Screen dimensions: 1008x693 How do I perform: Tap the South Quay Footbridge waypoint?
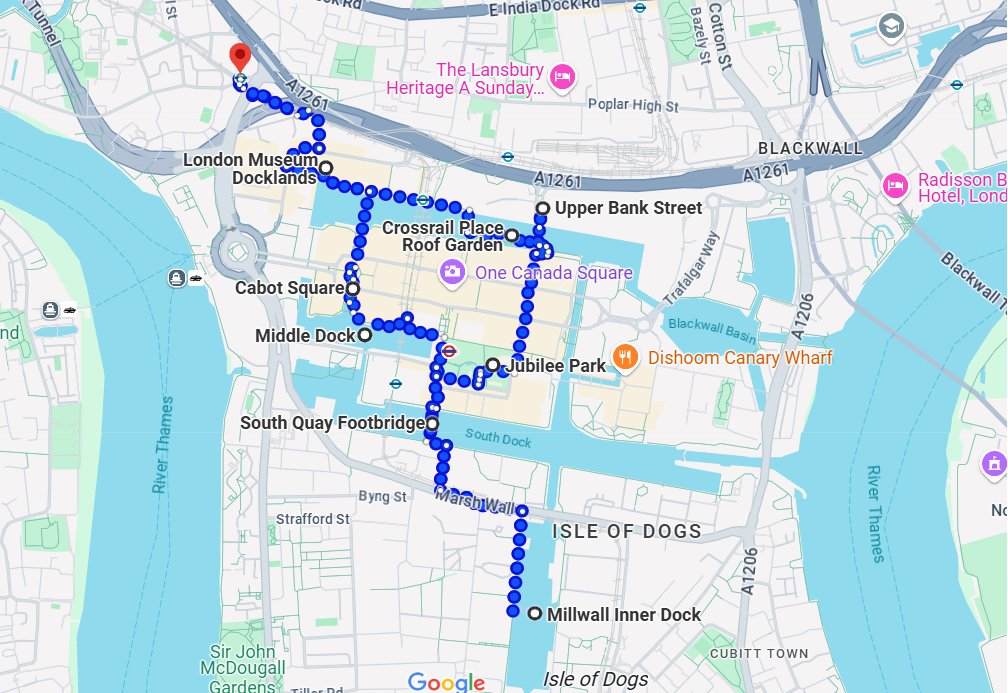pos(432,424)
